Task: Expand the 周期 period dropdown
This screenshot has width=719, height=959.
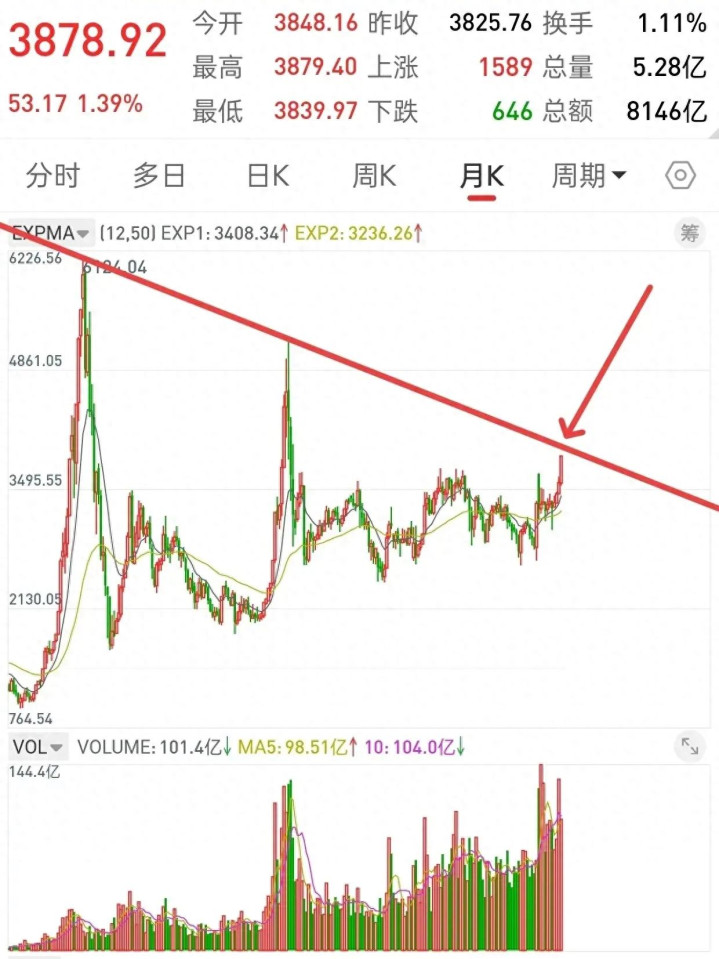Action: click(x=589, y=177)
